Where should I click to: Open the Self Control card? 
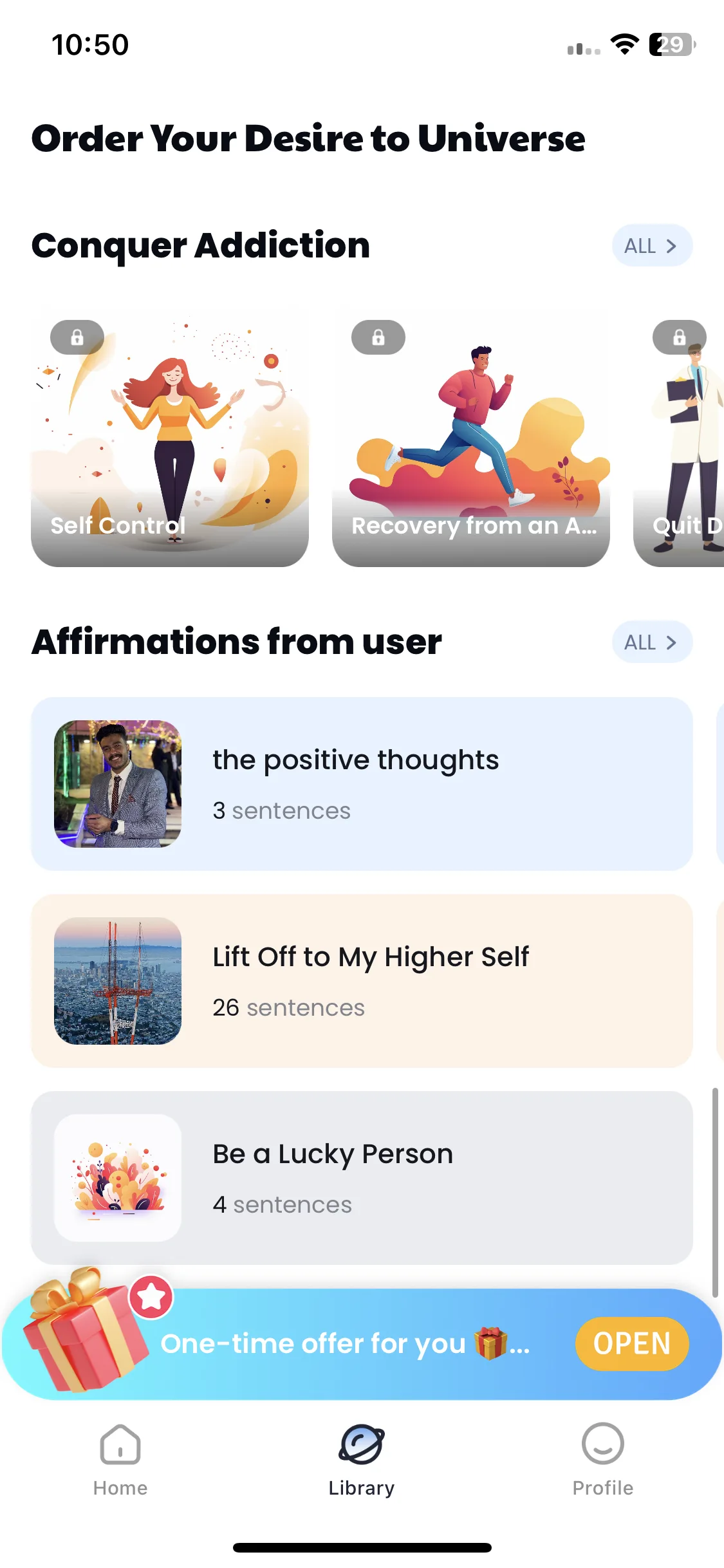170,438
